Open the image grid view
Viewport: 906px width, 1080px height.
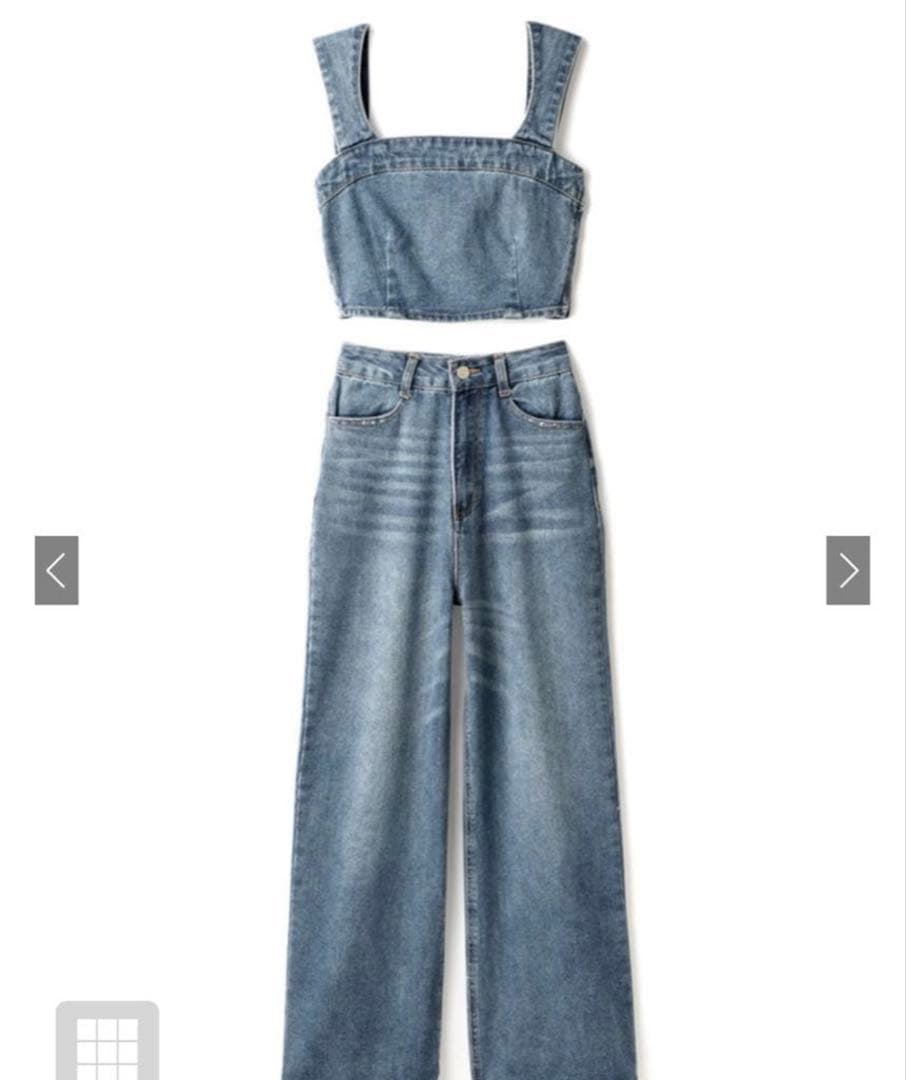pyautogui.click(x=107, y=1044)
